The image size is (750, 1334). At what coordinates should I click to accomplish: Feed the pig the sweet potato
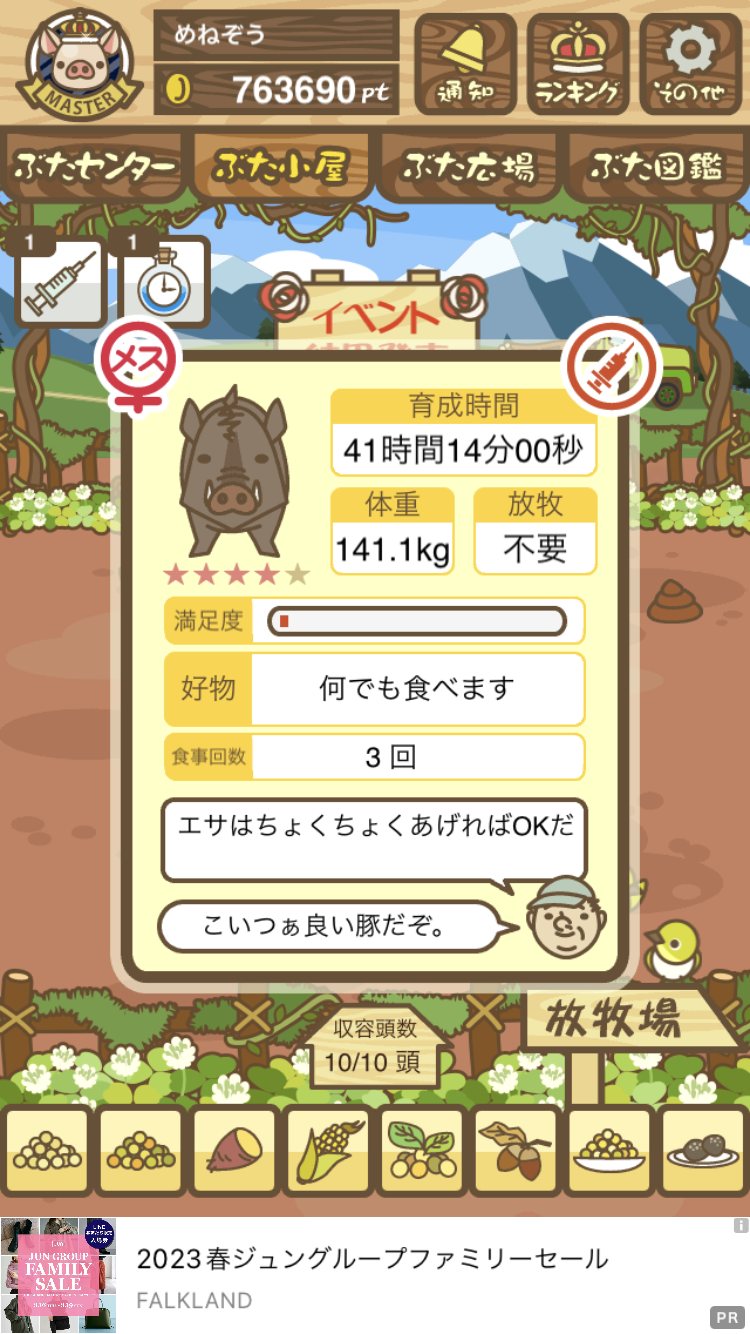[235, 1151]
